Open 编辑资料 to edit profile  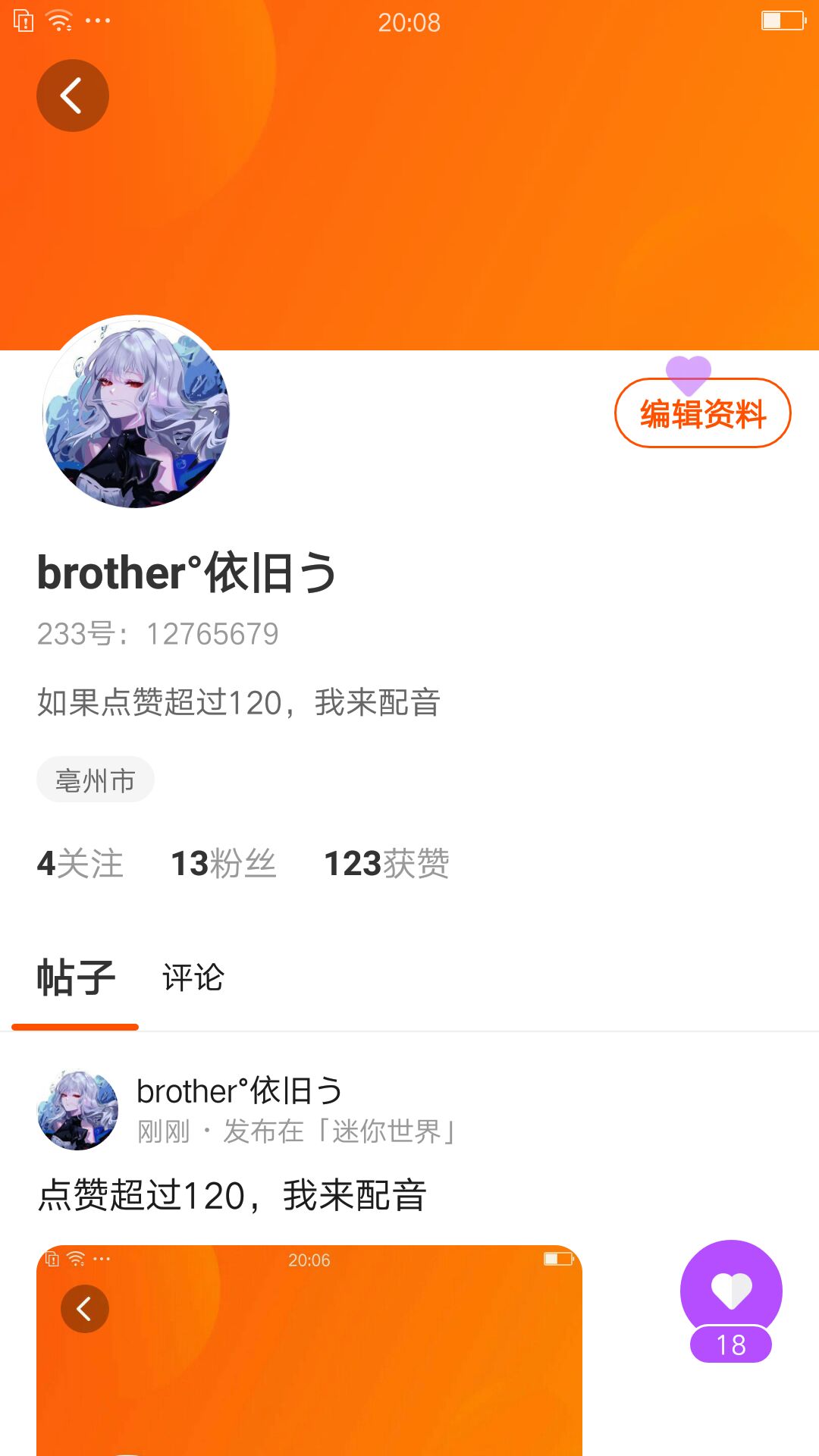[x=702, y=413]
